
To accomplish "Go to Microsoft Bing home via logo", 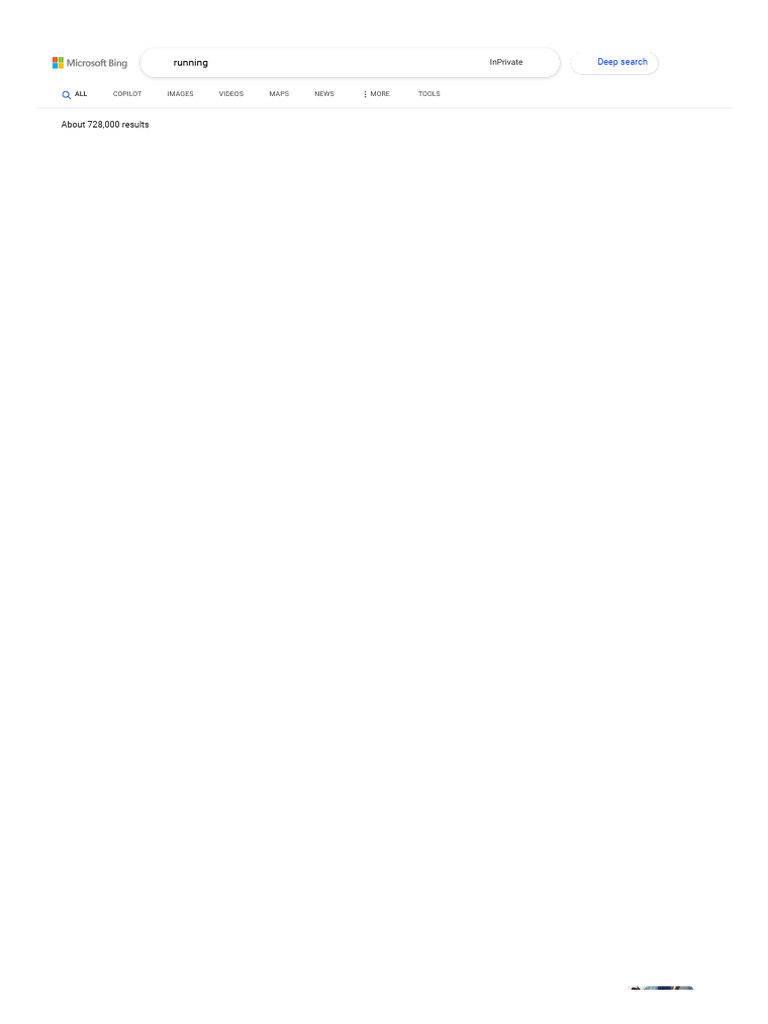I will (89, 63).
